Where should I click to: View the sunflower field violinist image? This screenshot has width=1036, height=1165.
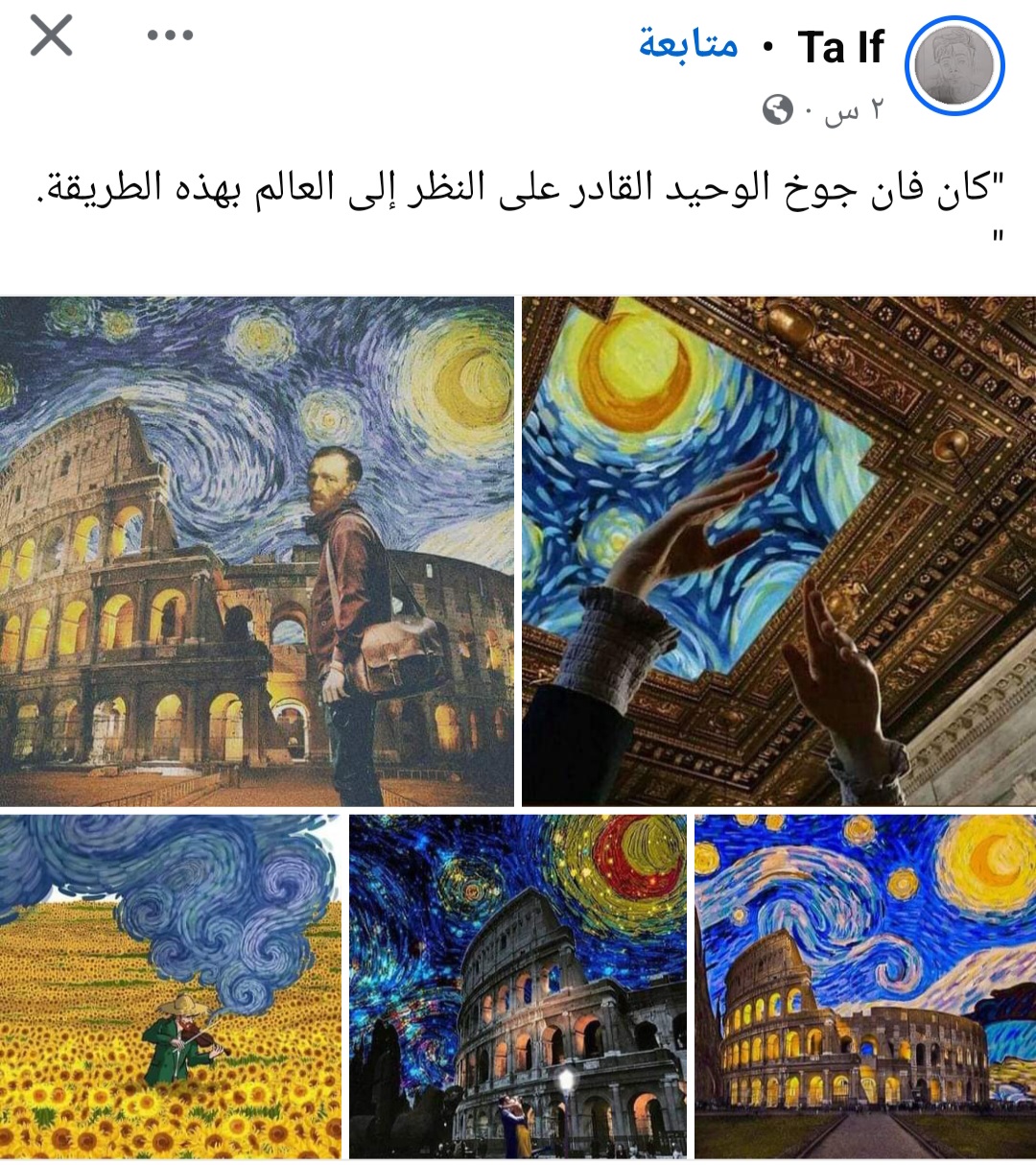171,986
